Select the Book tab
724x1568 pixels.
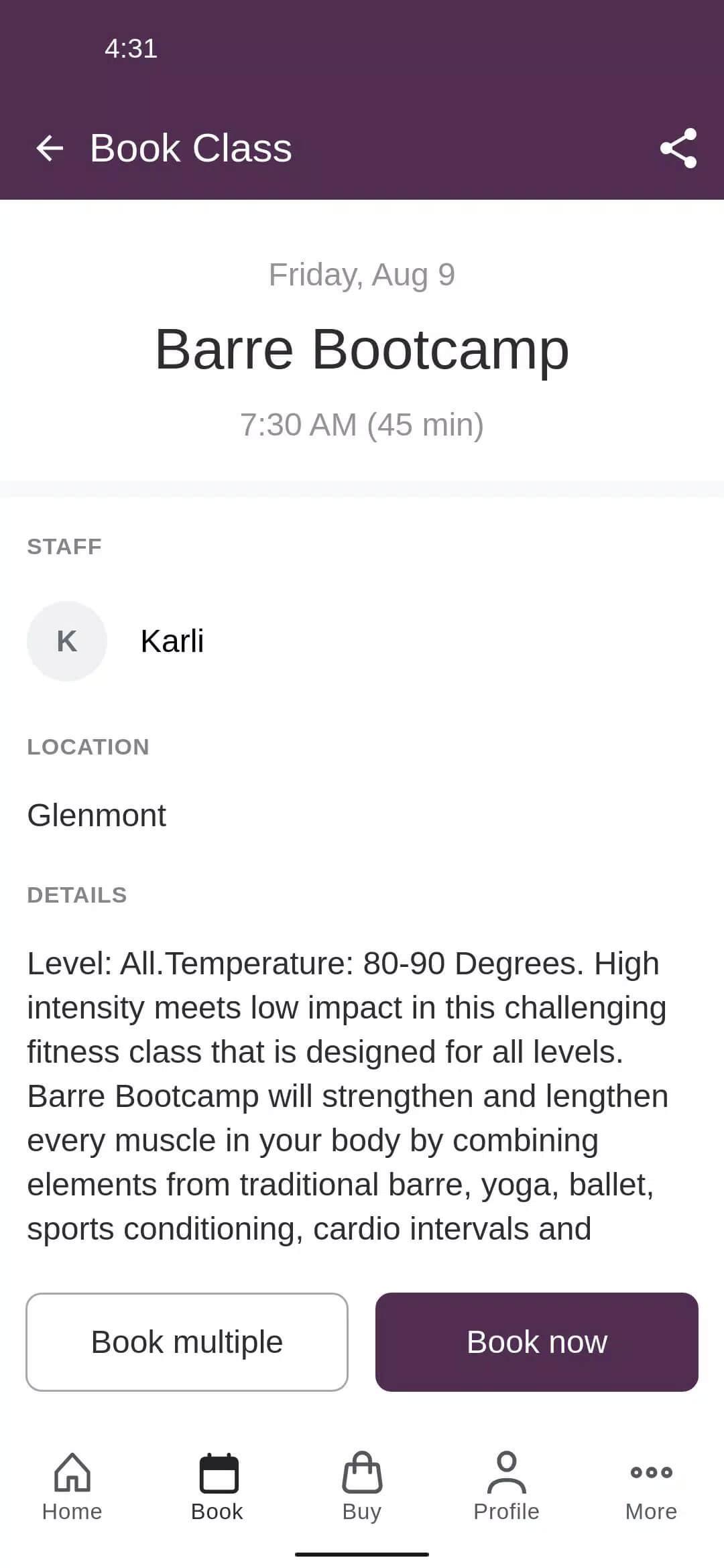(x=217, y=1485)
